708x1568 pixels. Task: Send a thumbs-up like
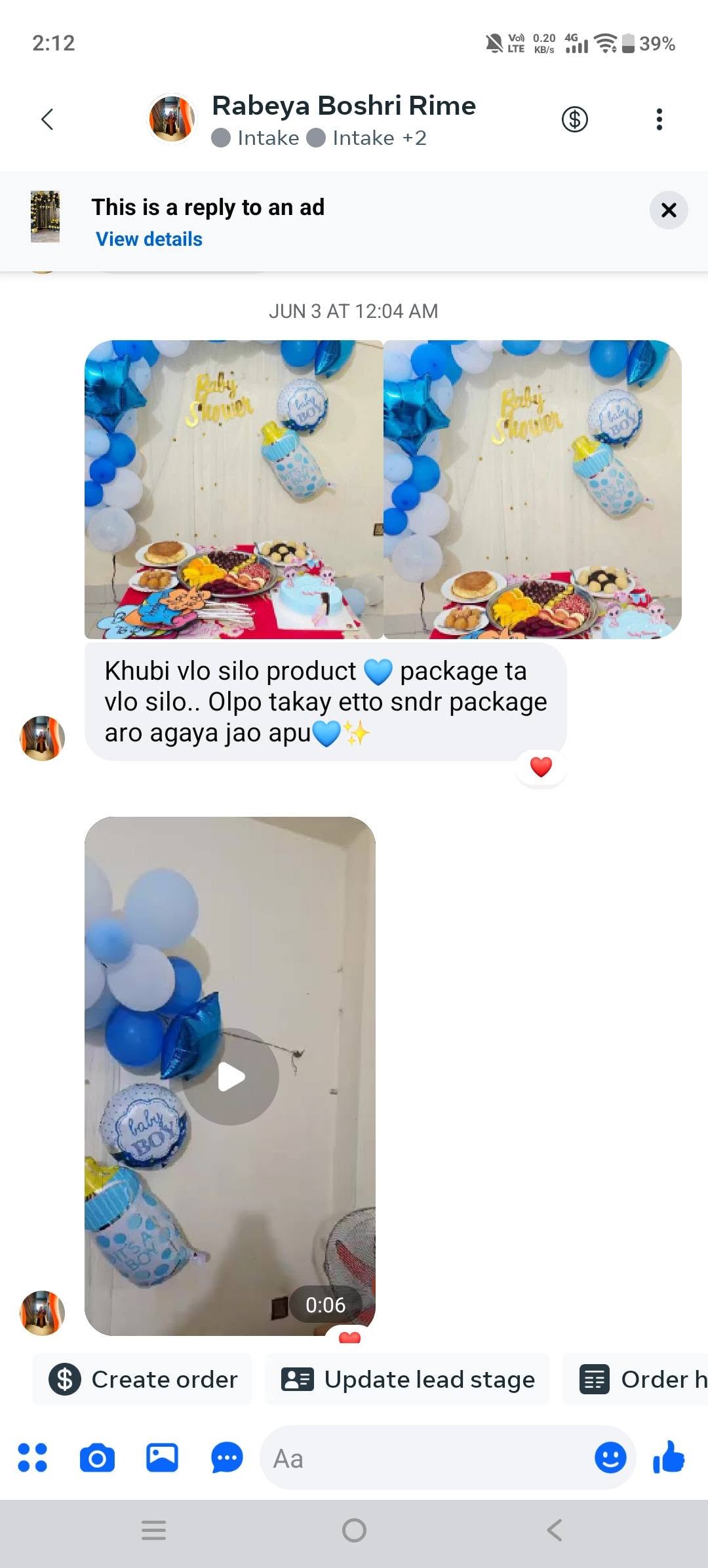click(x=669, y=1458)
